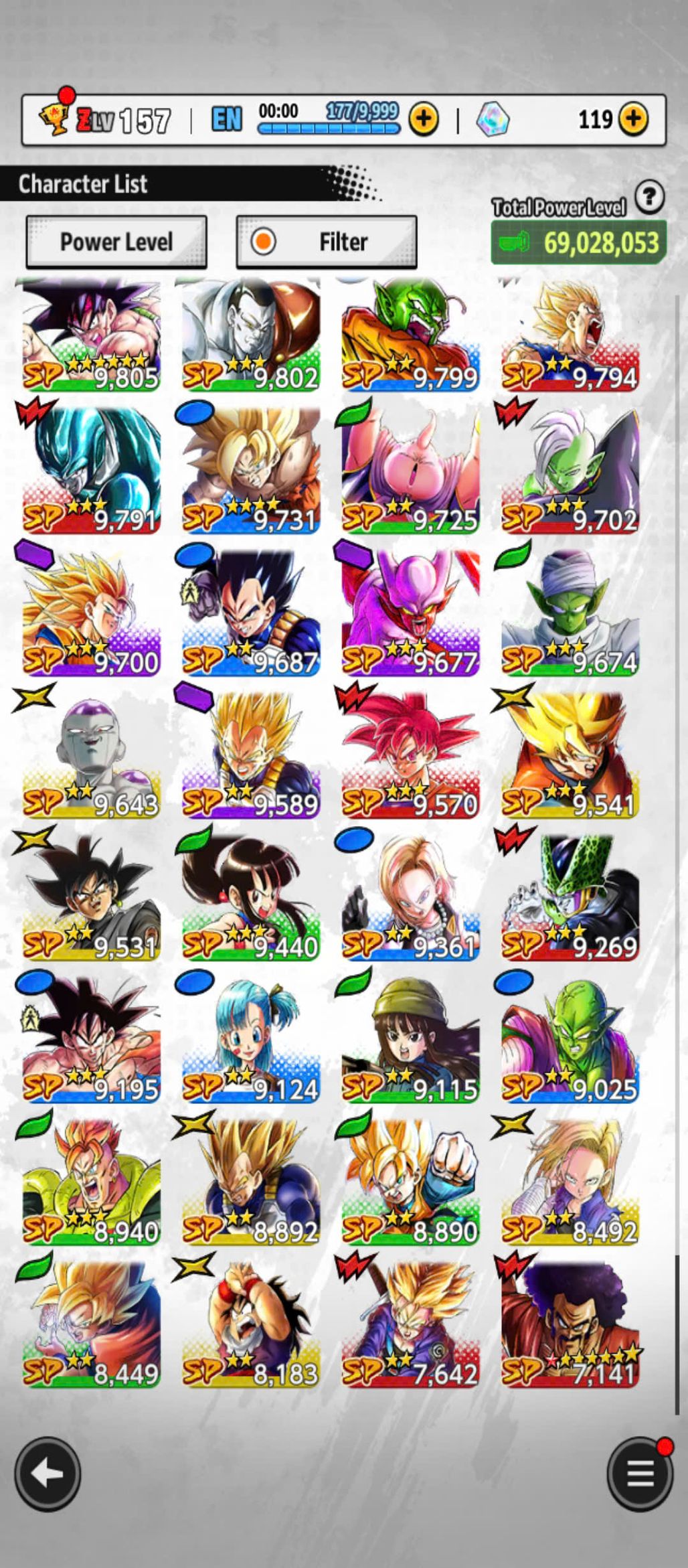The height and width of the screenshot is (1568, 688).
Task: Add crystals with the plus button beside 119
Action: pyautogui.click(x=632, y=120)
